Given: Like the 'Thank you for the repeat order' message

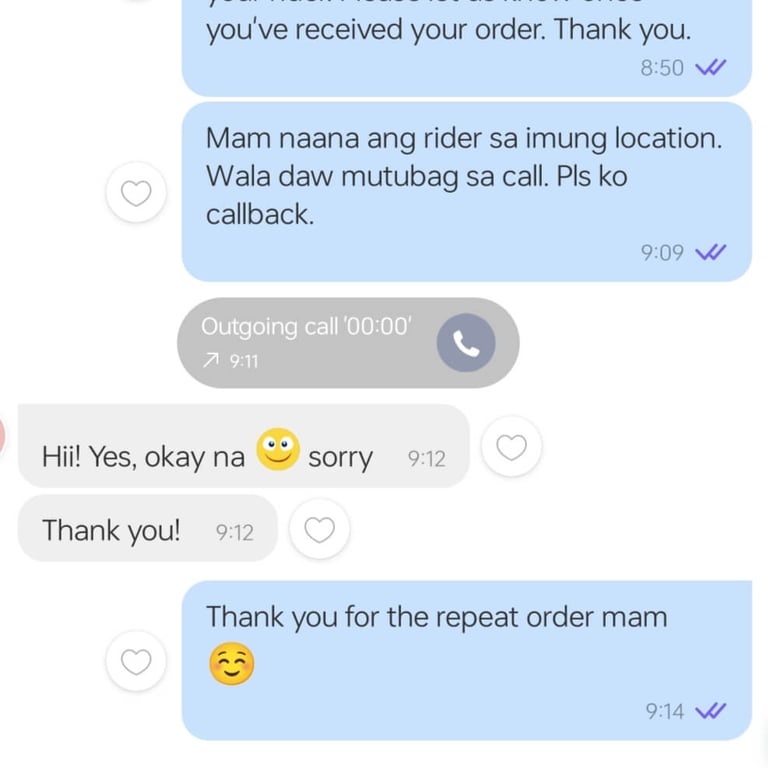Looking at the screenshot, I should click(136, 661).
